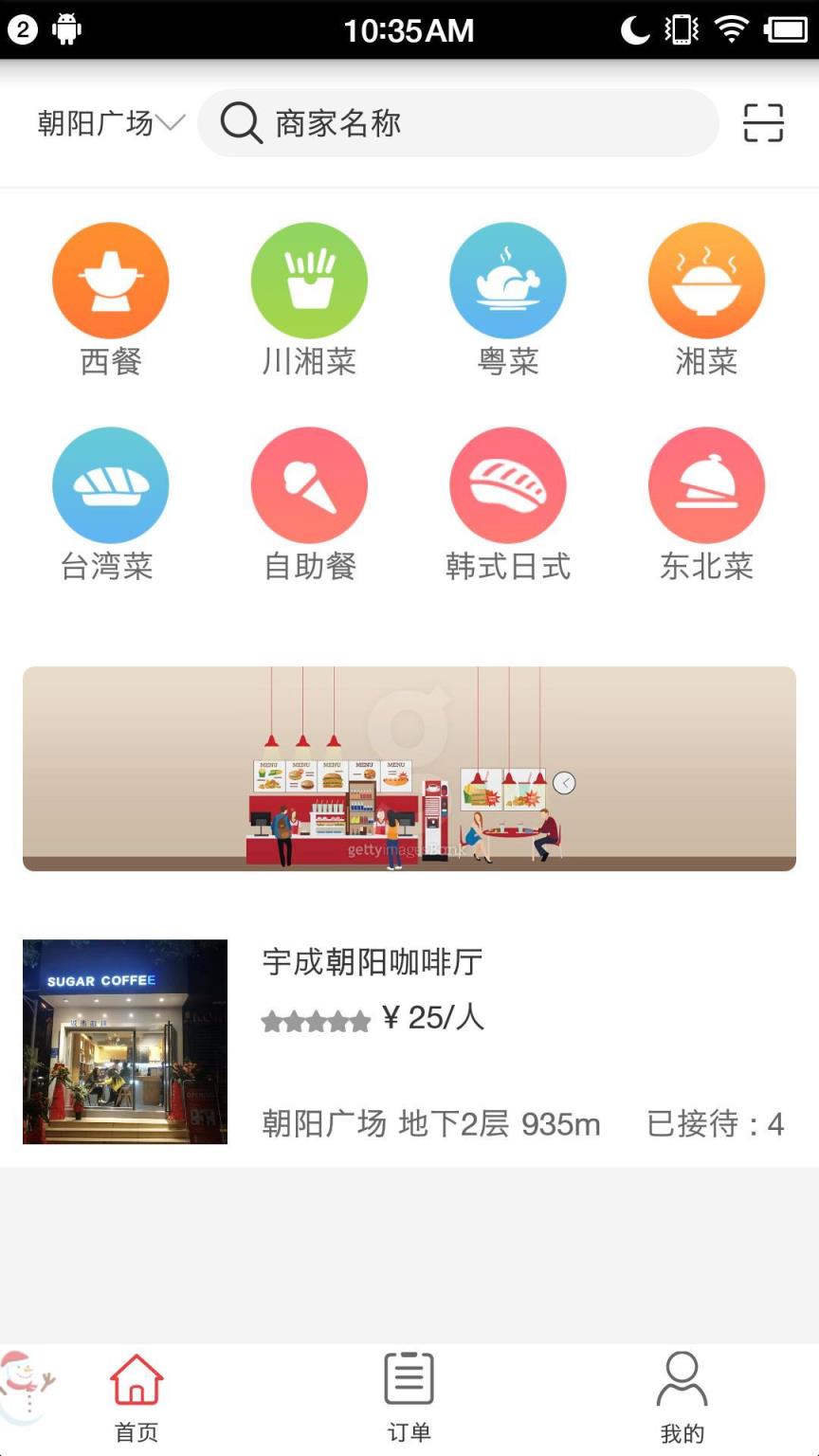
Task: Click the chevron arrow on the banner
Action: pos(565,782)
